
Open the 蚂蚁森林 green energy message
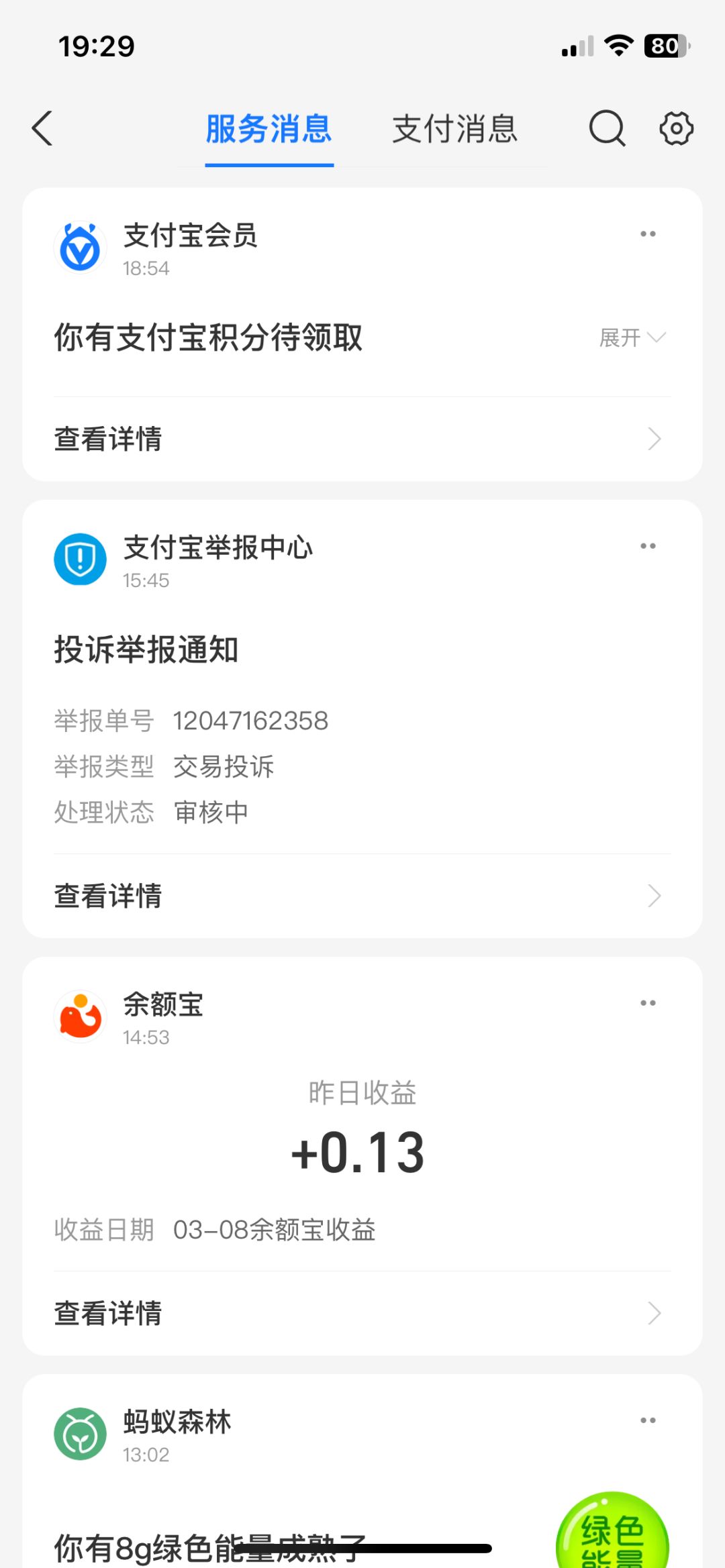[x=211, y=1547]
